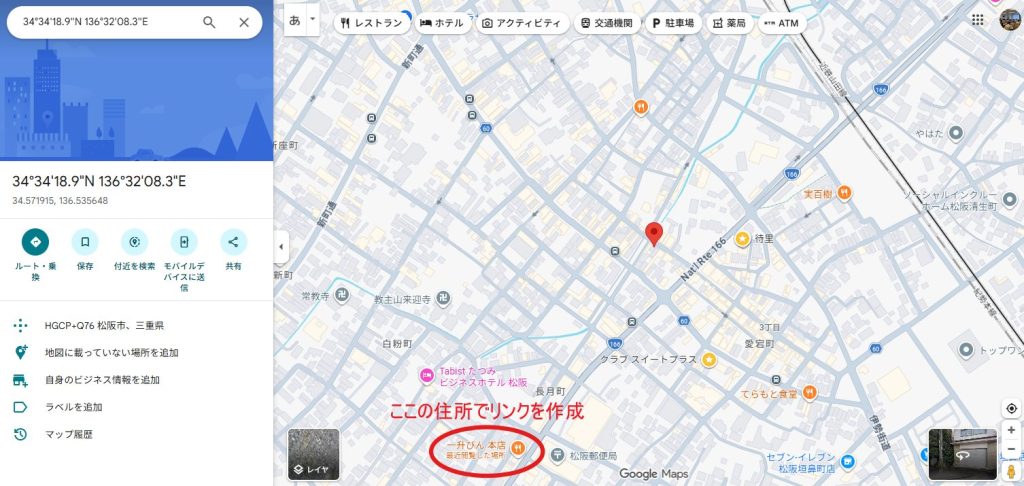Image resolution: width=1024 pixels, height=486 pixels.
Task: Add a label with ラベルを追加
Action: pyautogui.click(x=74, y=407)
